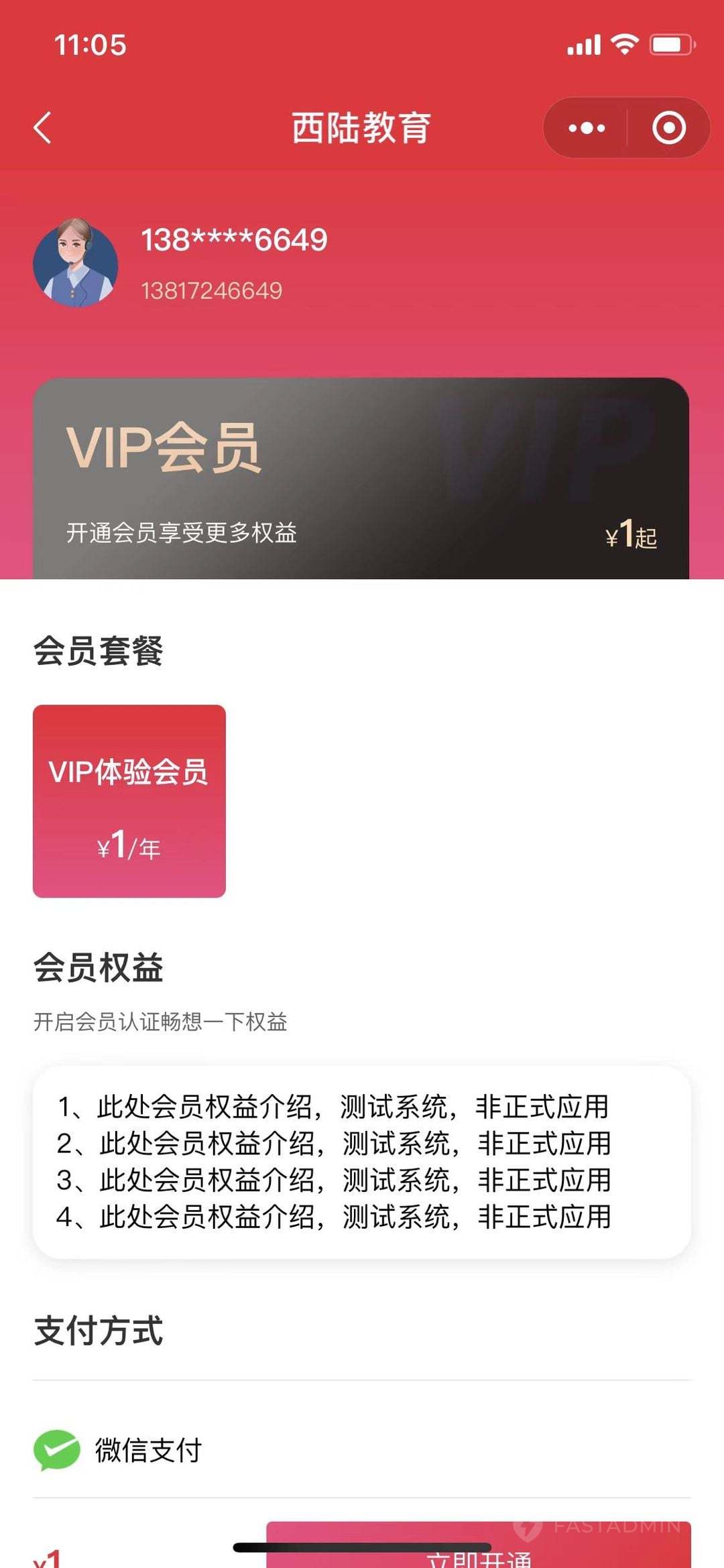The width and height of the screenshot is (724, 1568).
Task: Open the VIP会员 banner card
Action: click(x=361, y=479)
